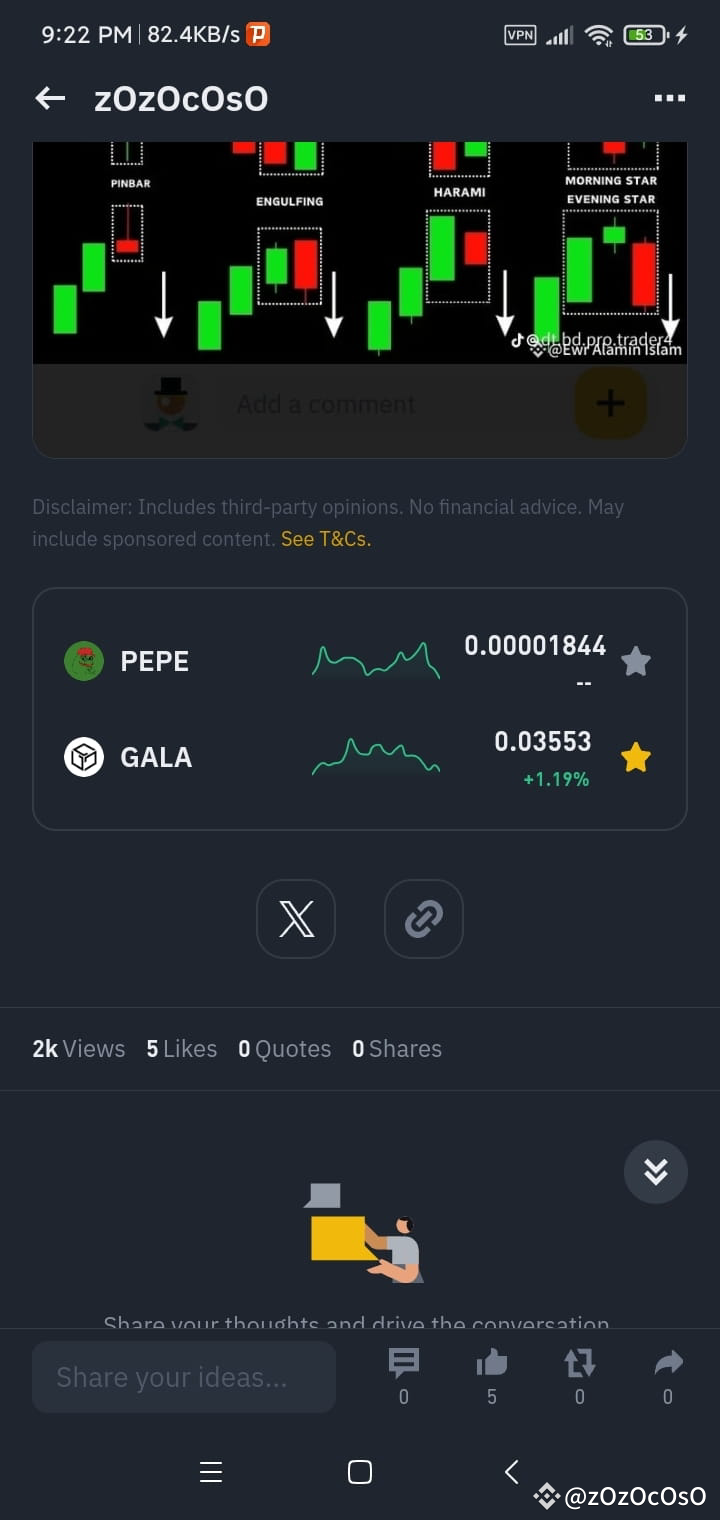Viewport: 720px width, 1520px height.
Task: Open the comments on this post
Action: coord(403,1362)
